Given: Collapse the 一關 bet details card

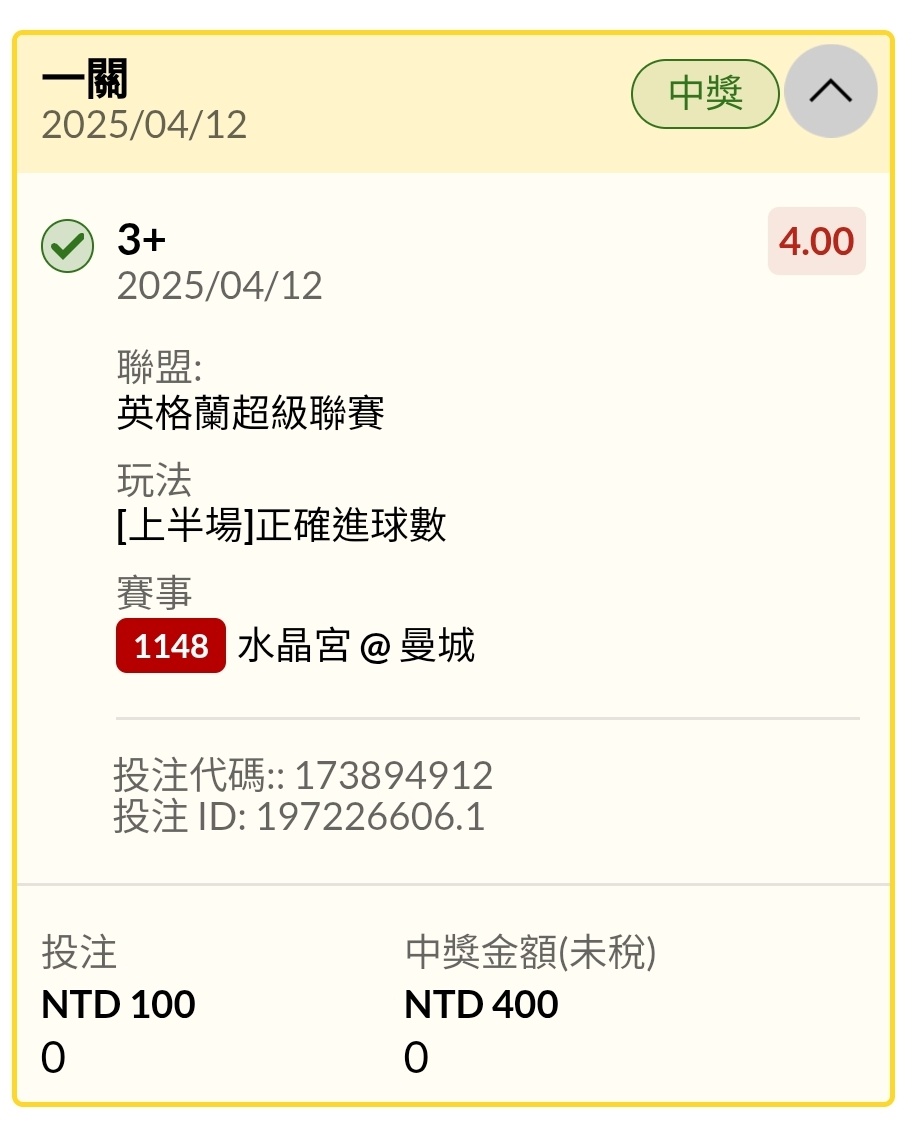Looking at the screenshot, I should click(x=830, y=92).
